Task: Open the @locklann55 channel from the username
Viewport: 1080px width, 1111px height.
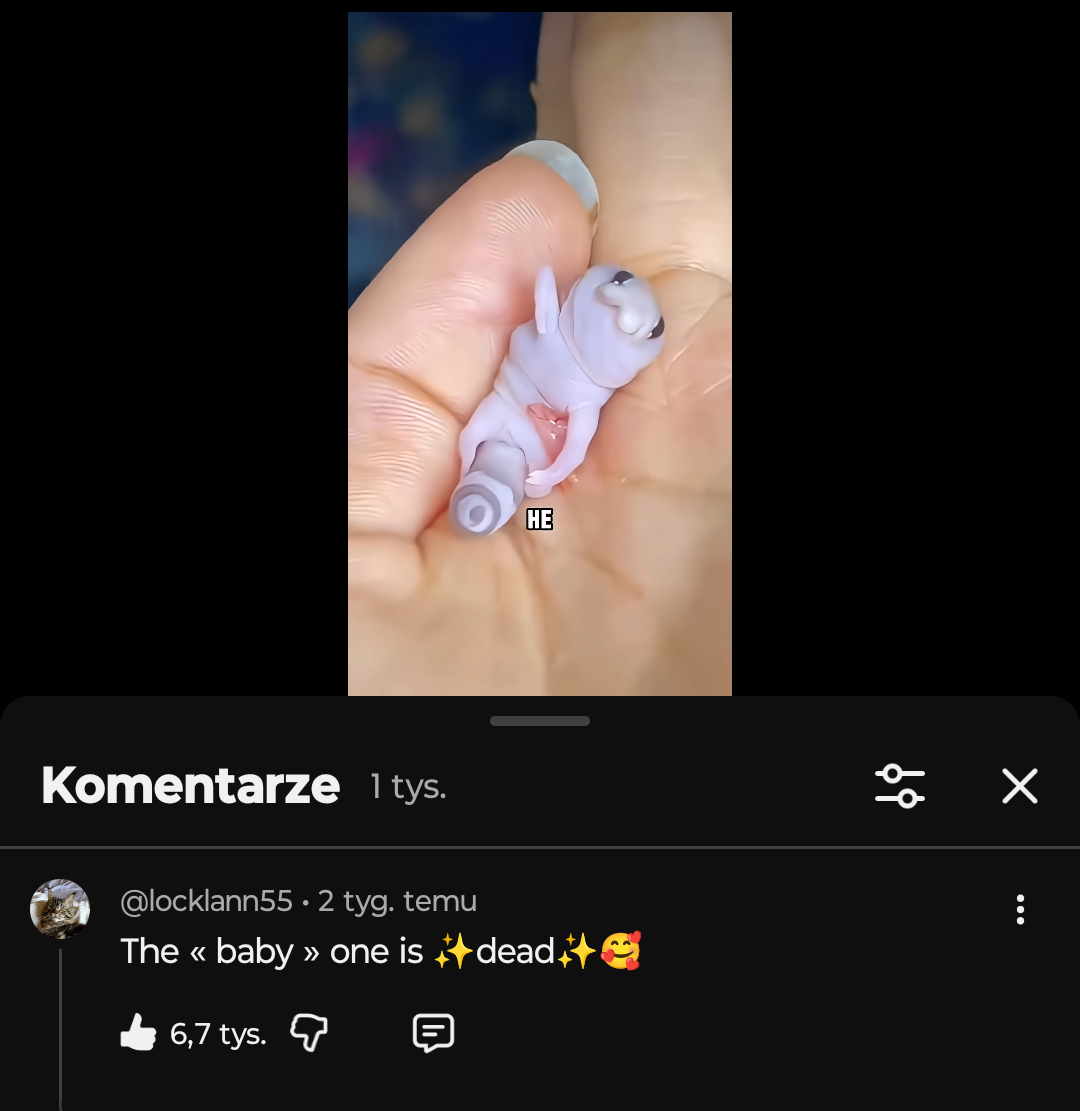Action: [x=206, y=901]
